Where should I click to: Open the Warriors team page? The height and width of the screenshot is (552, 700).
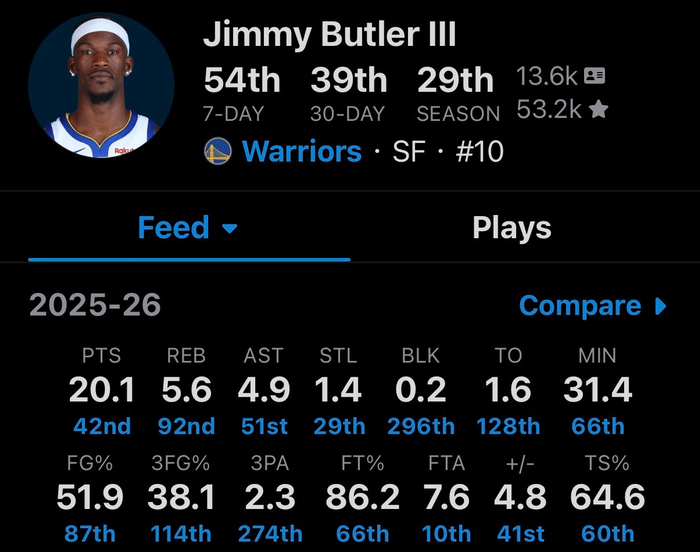[x=300, y=152]
